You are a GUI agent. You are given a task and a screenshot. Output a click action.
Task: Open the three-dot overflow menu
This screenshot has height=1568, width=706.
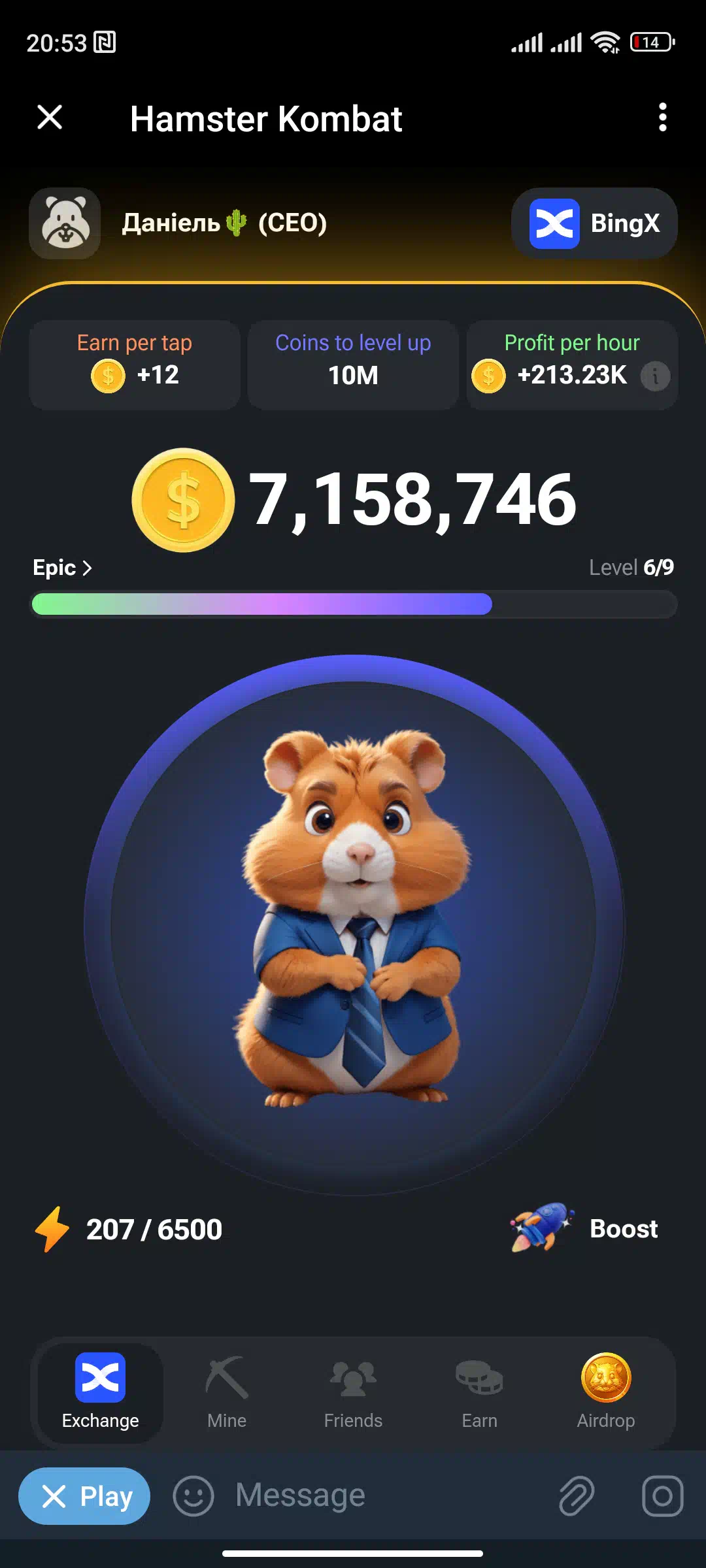[x=662, y=118]
